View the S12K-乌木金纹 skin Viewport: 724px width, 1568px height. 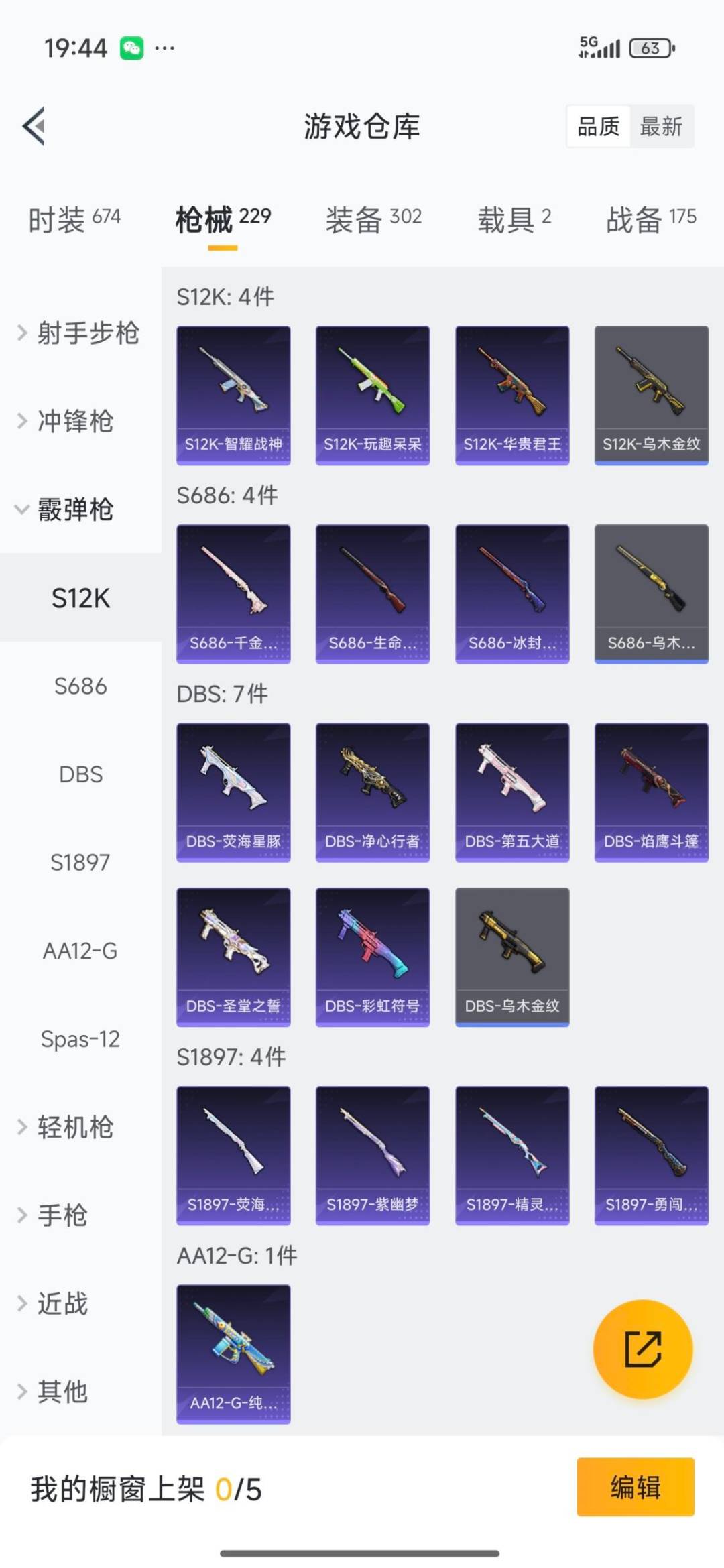[x=651, y=395]
